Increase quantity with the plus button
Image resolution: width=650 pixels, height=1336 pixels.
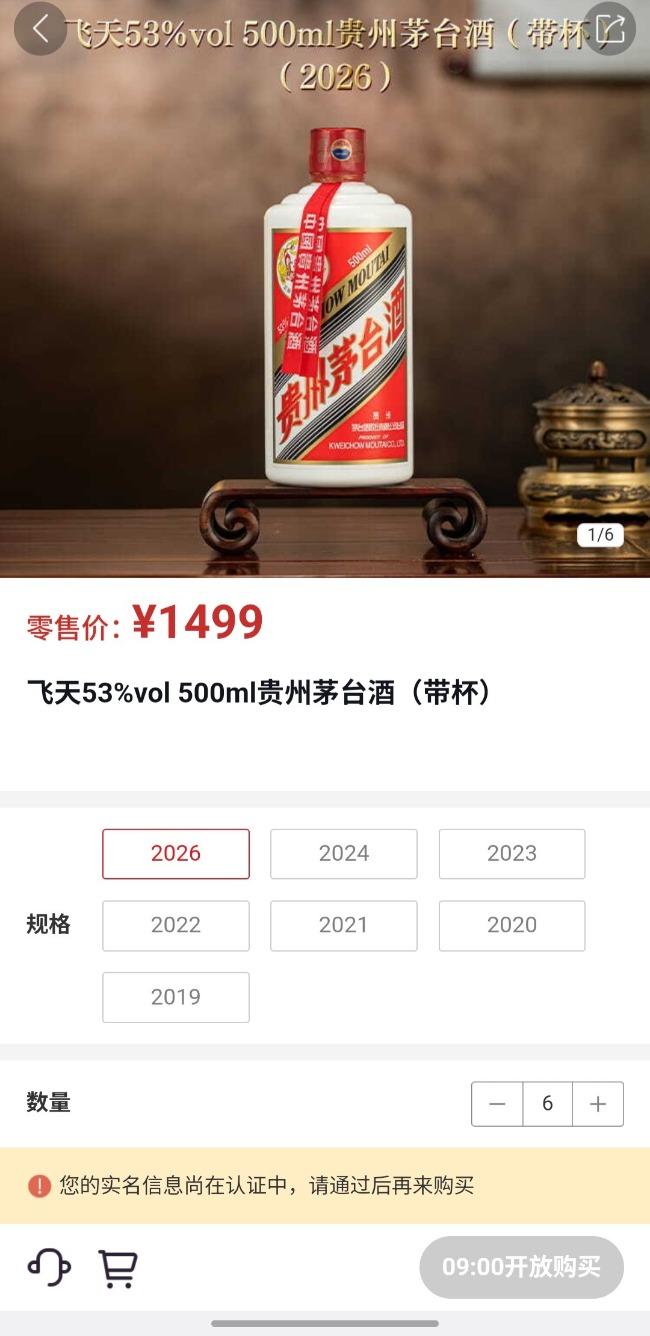(x=598, y=1104)
